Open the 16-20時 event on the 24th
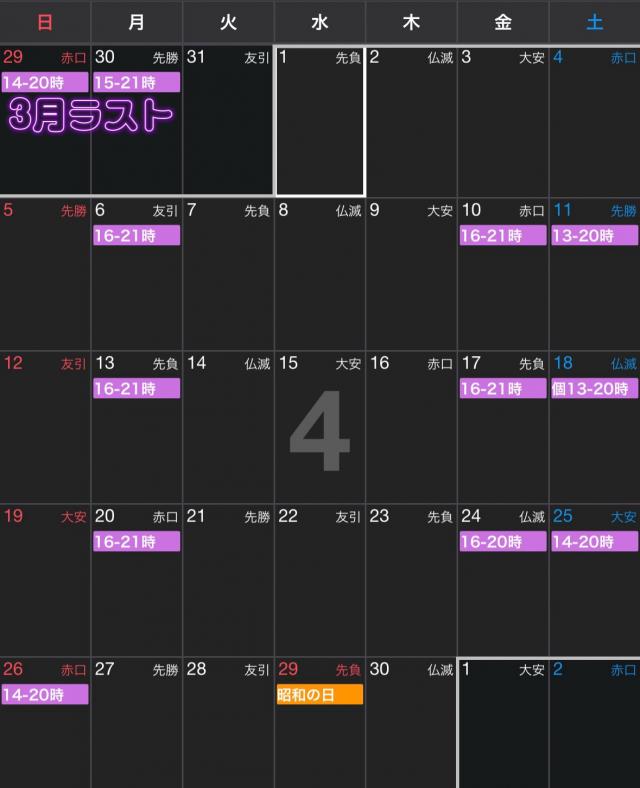Screen dimensions: 640x788 click(503, 542)
